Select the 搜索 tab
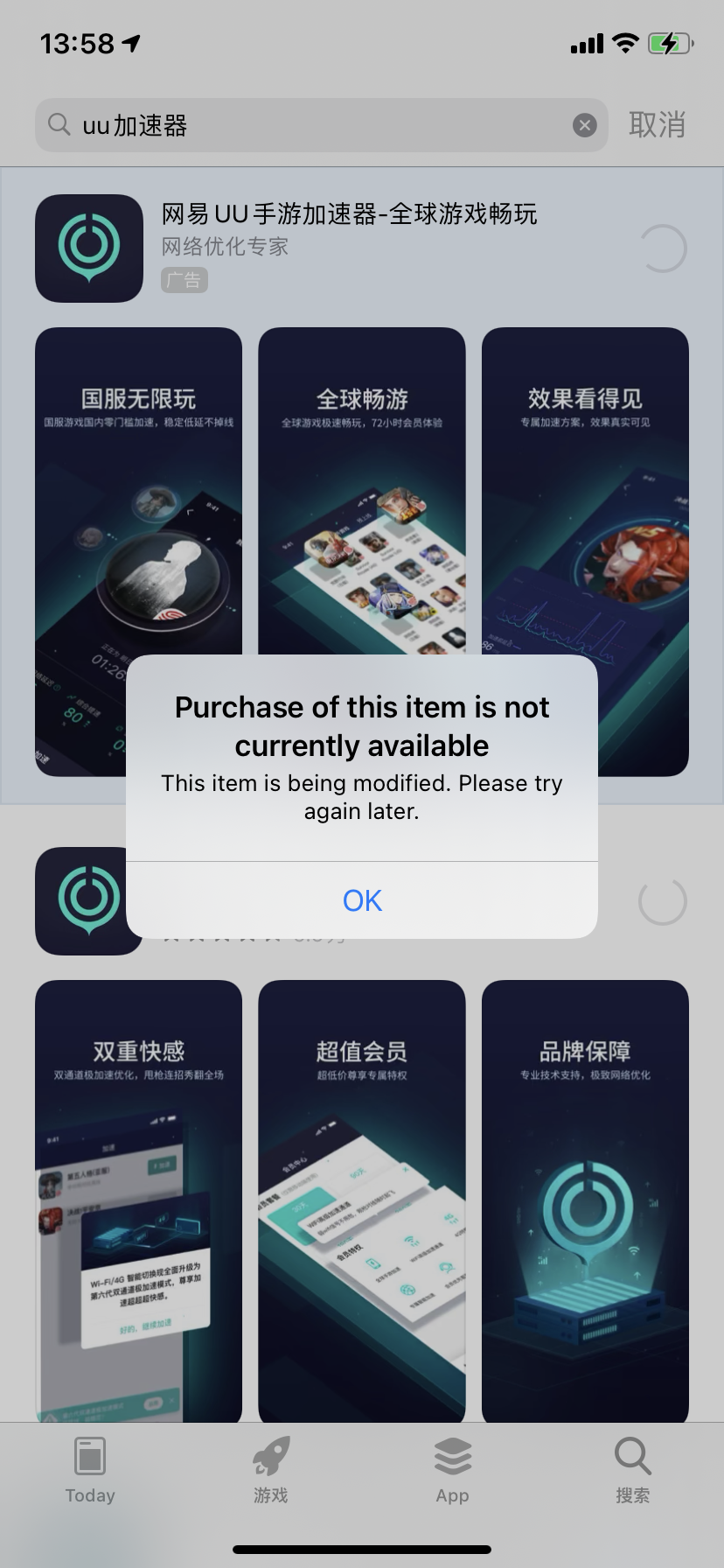This screenshot has width=724, height=1568. tap(632, 1471)
